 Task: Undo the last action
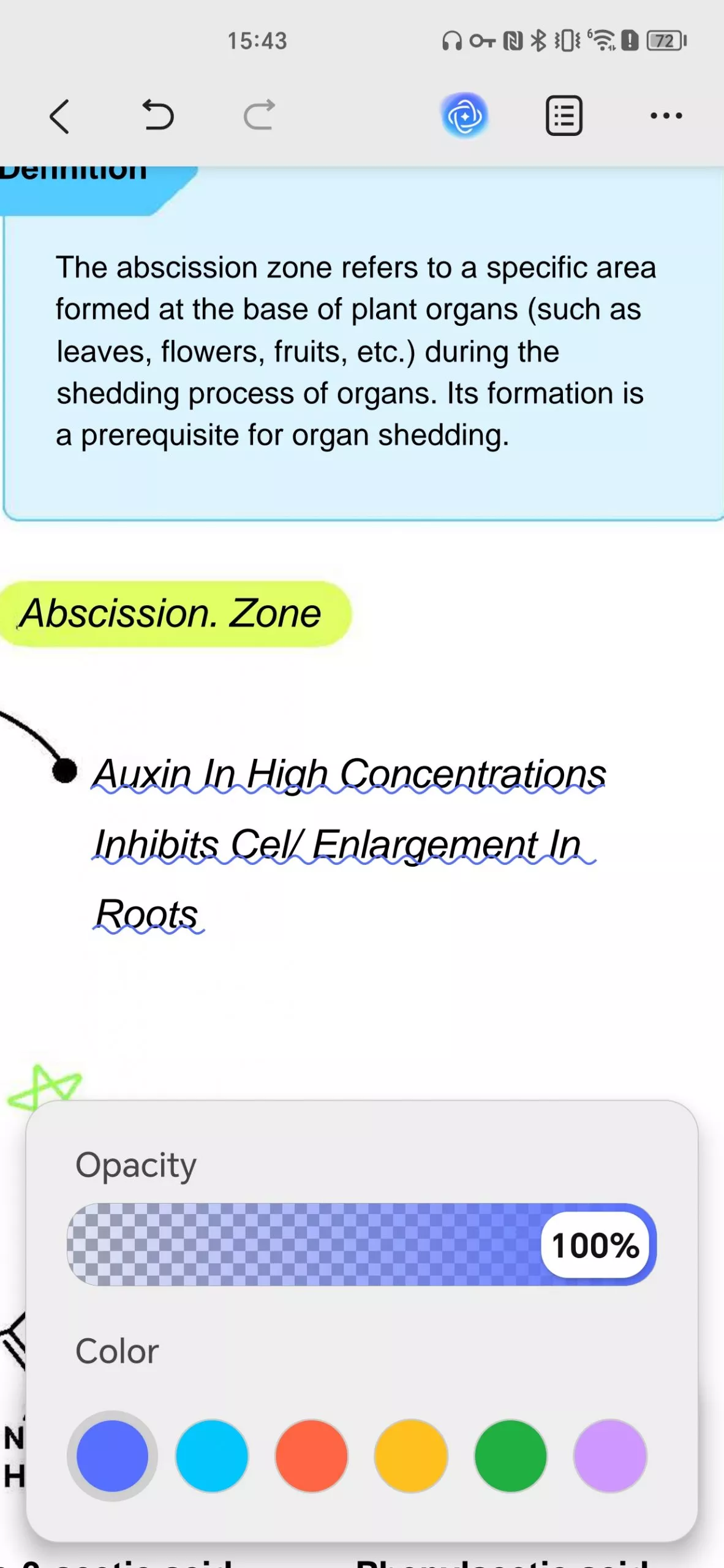click(x=158, y=116)
